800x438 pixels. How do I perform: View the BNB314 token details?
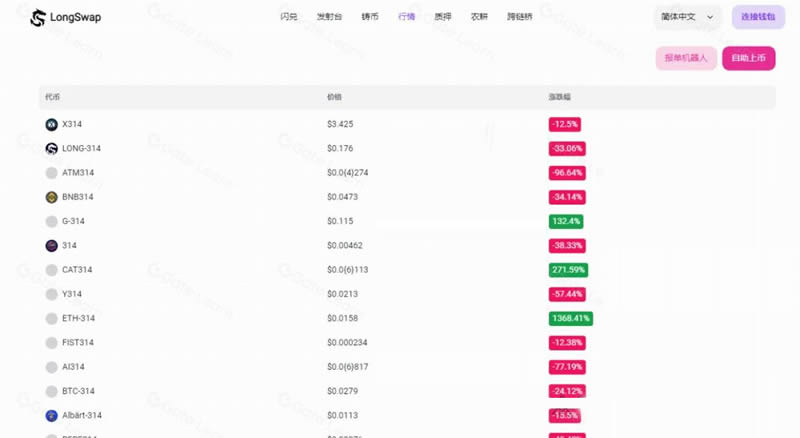click(77, 197)
